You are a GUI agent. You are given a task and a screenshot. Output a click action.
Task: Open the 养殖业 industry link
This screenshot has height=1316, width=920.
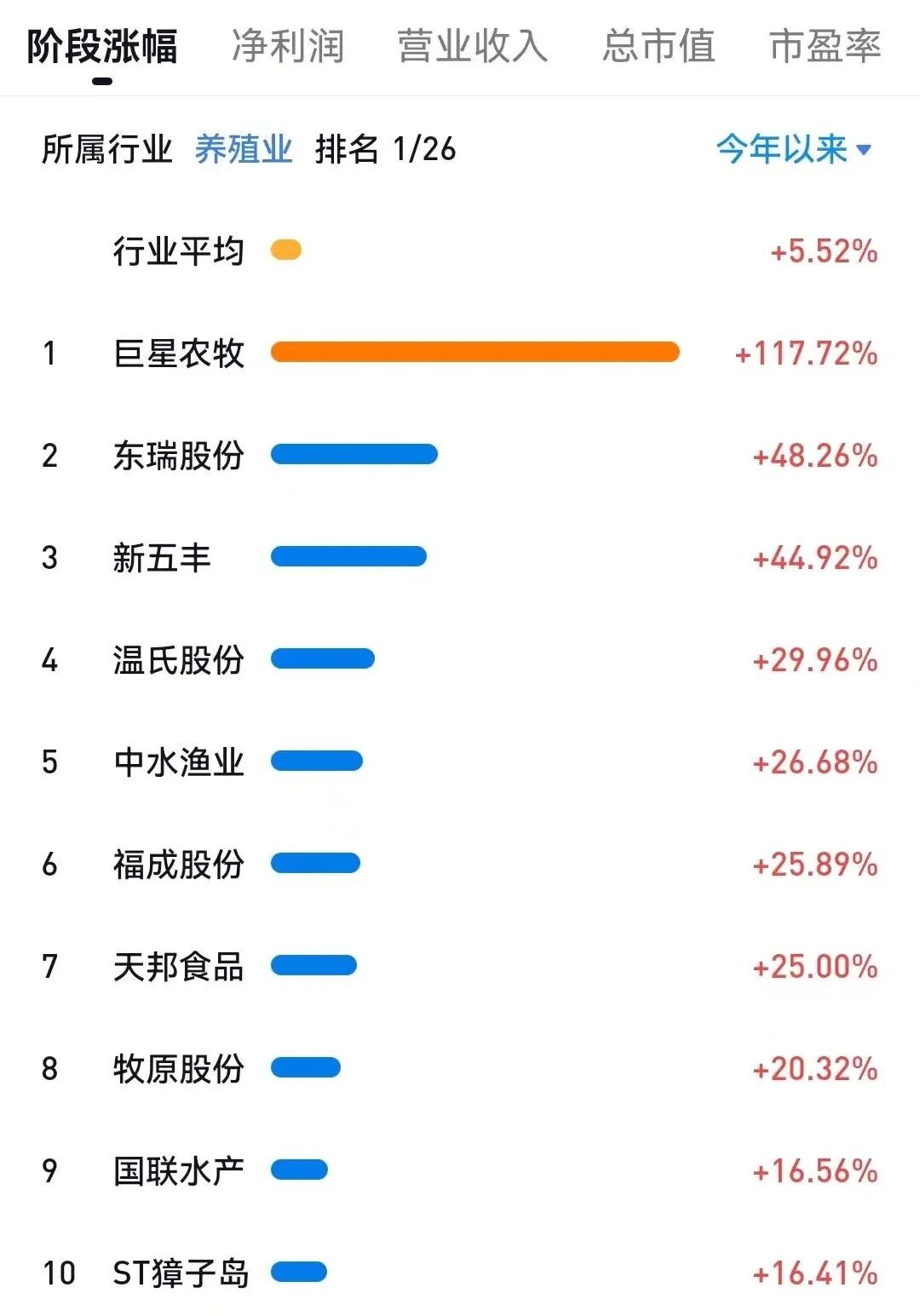244,150
